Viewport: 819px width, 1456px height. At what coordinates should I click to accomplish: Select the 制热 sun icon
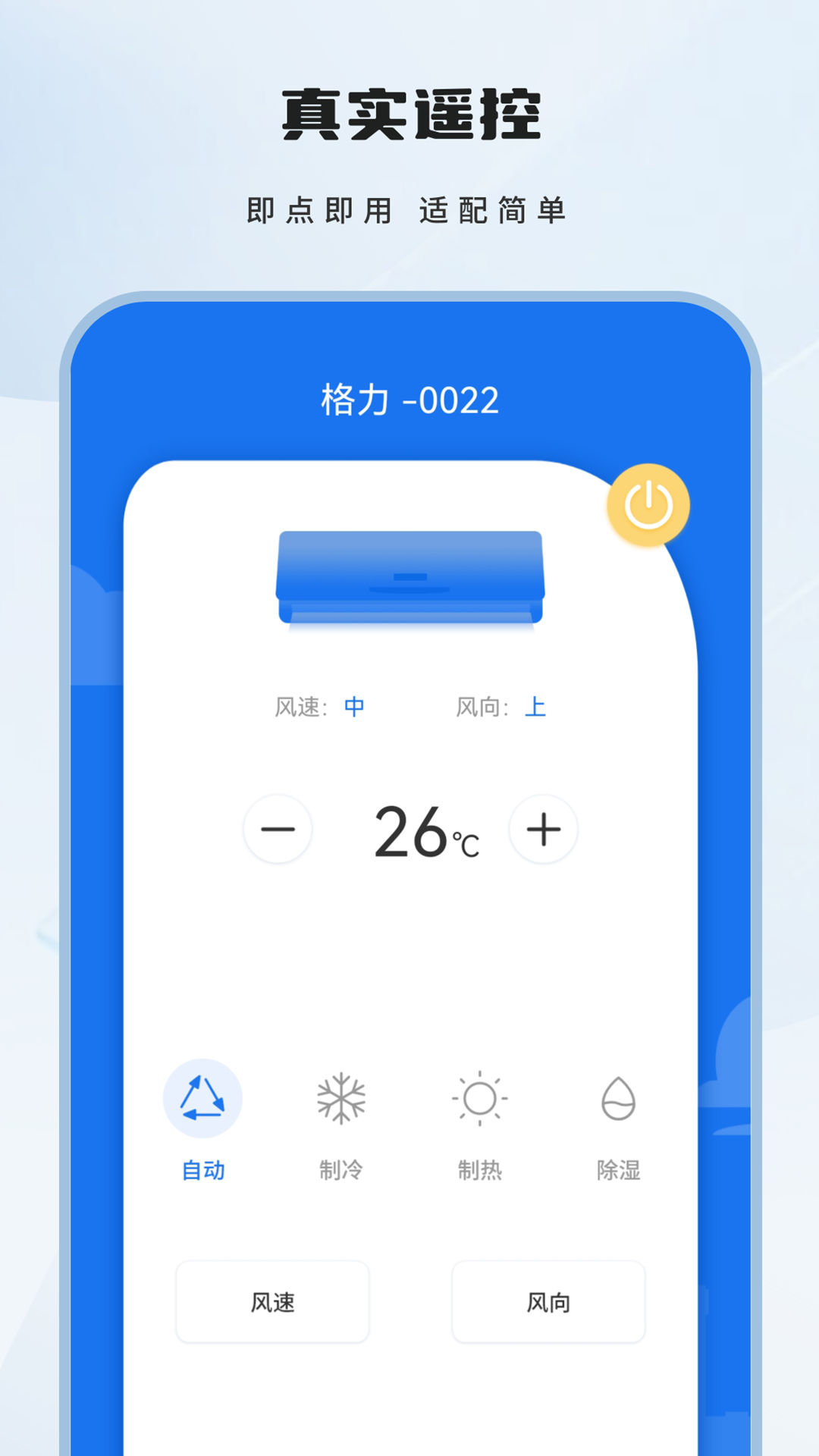[x=479, y=1097]
